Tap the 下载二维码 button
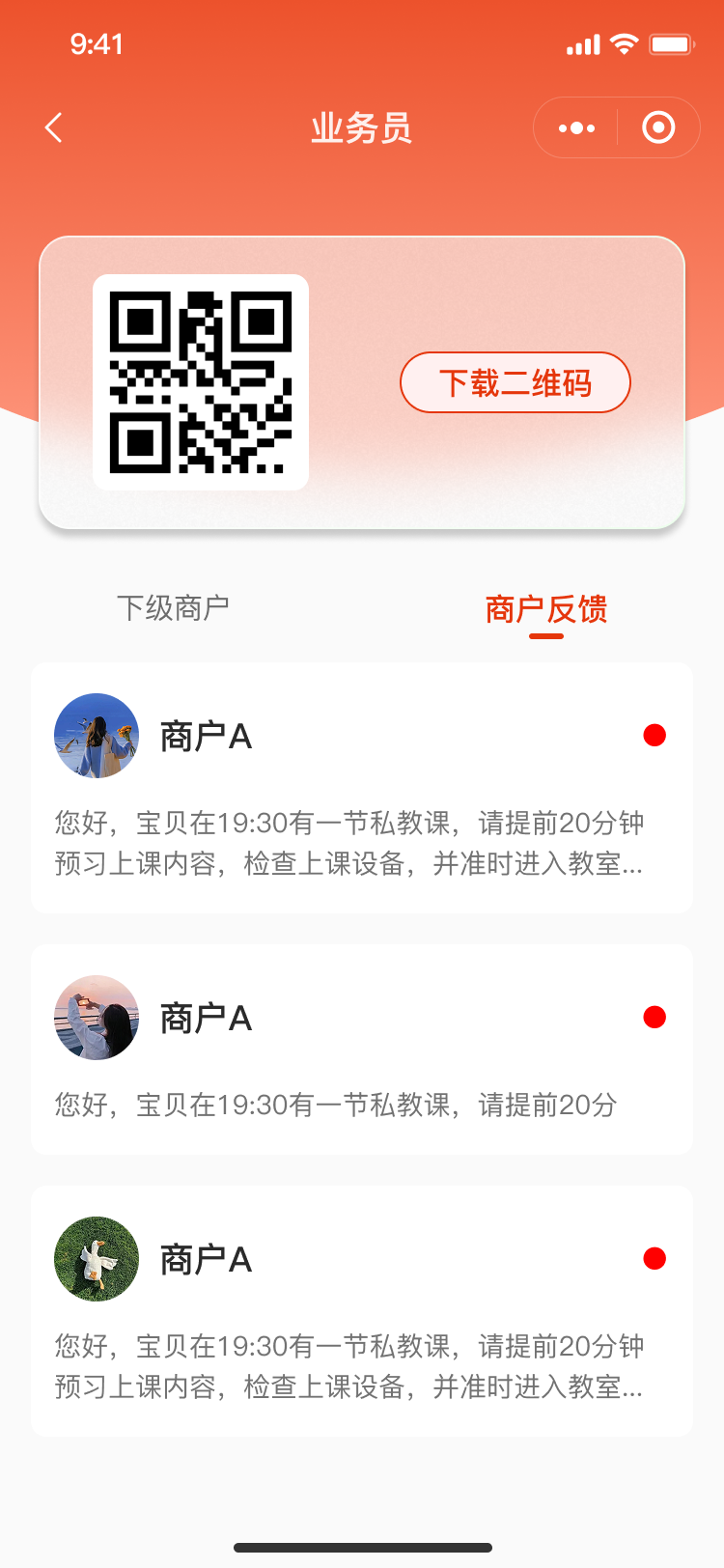The width and height of the screenshot is (724, 1568). (515, 382)
